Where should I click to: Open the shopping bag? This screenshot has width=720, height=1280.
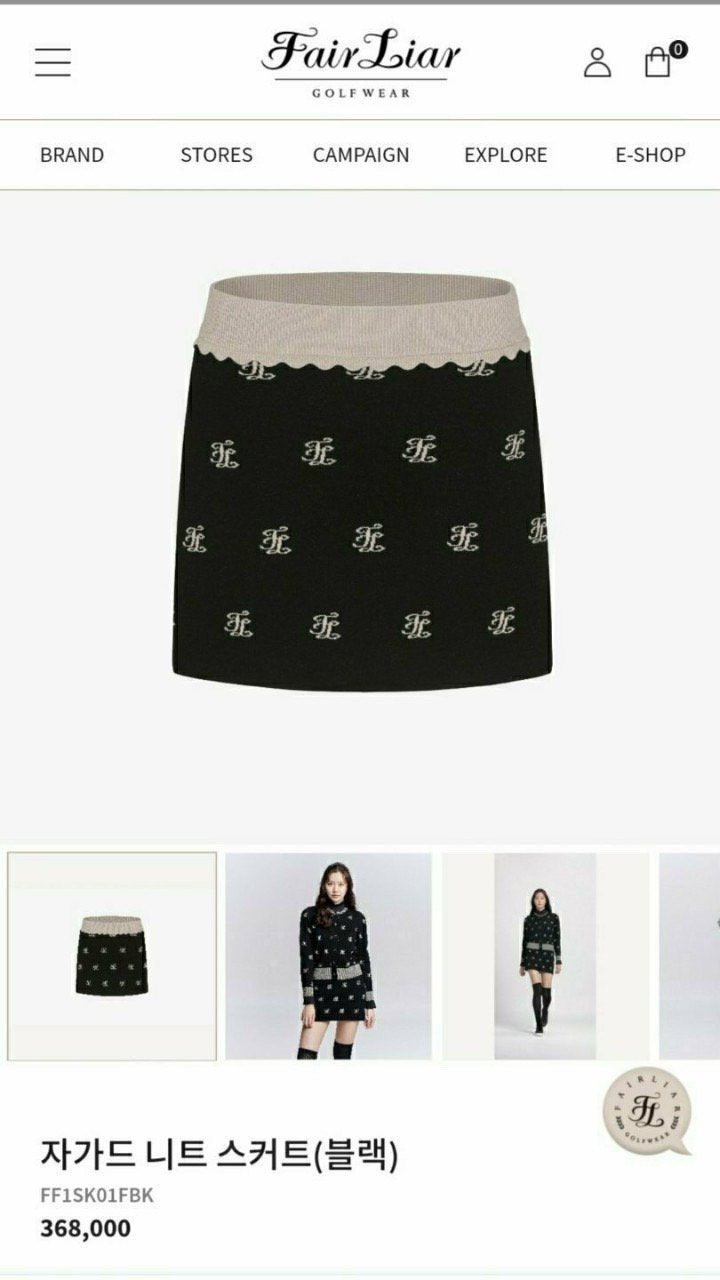(x=659, y=62)
